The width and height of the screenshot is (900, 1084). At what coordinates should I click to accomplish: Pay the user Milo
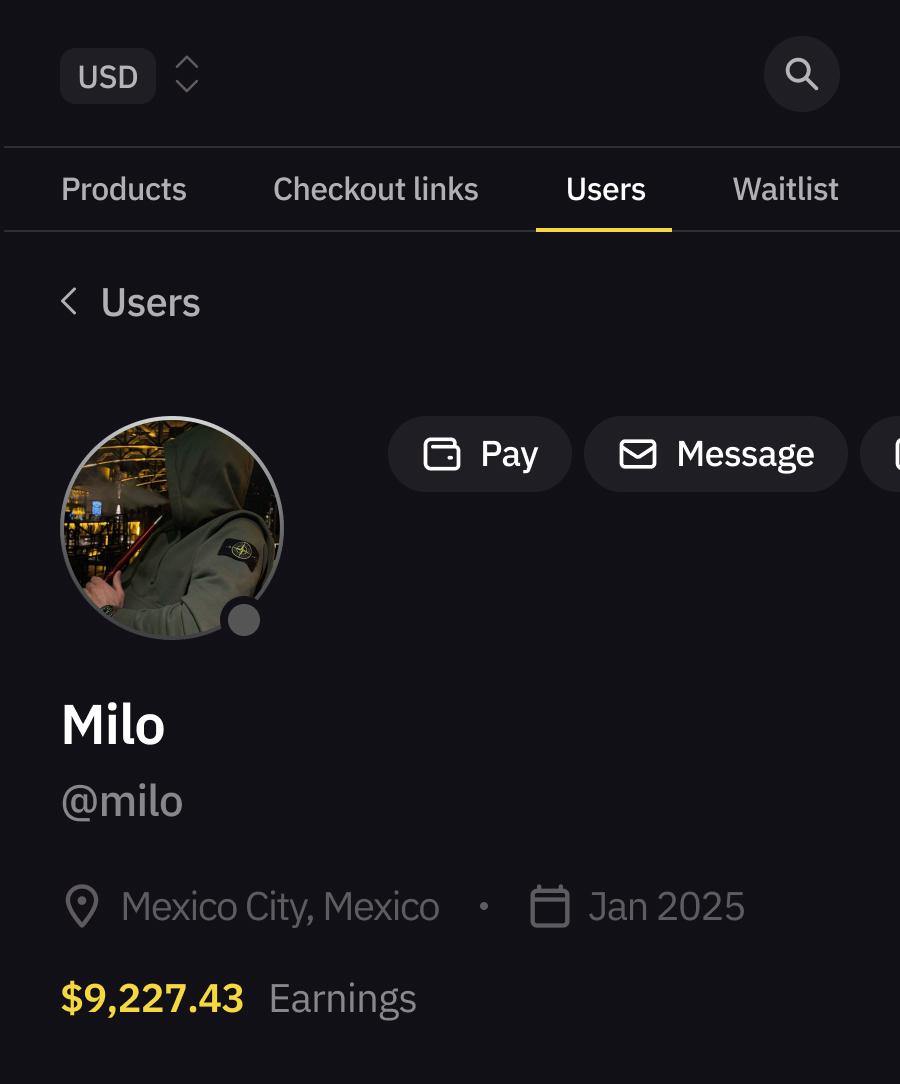tap(480, 454)
